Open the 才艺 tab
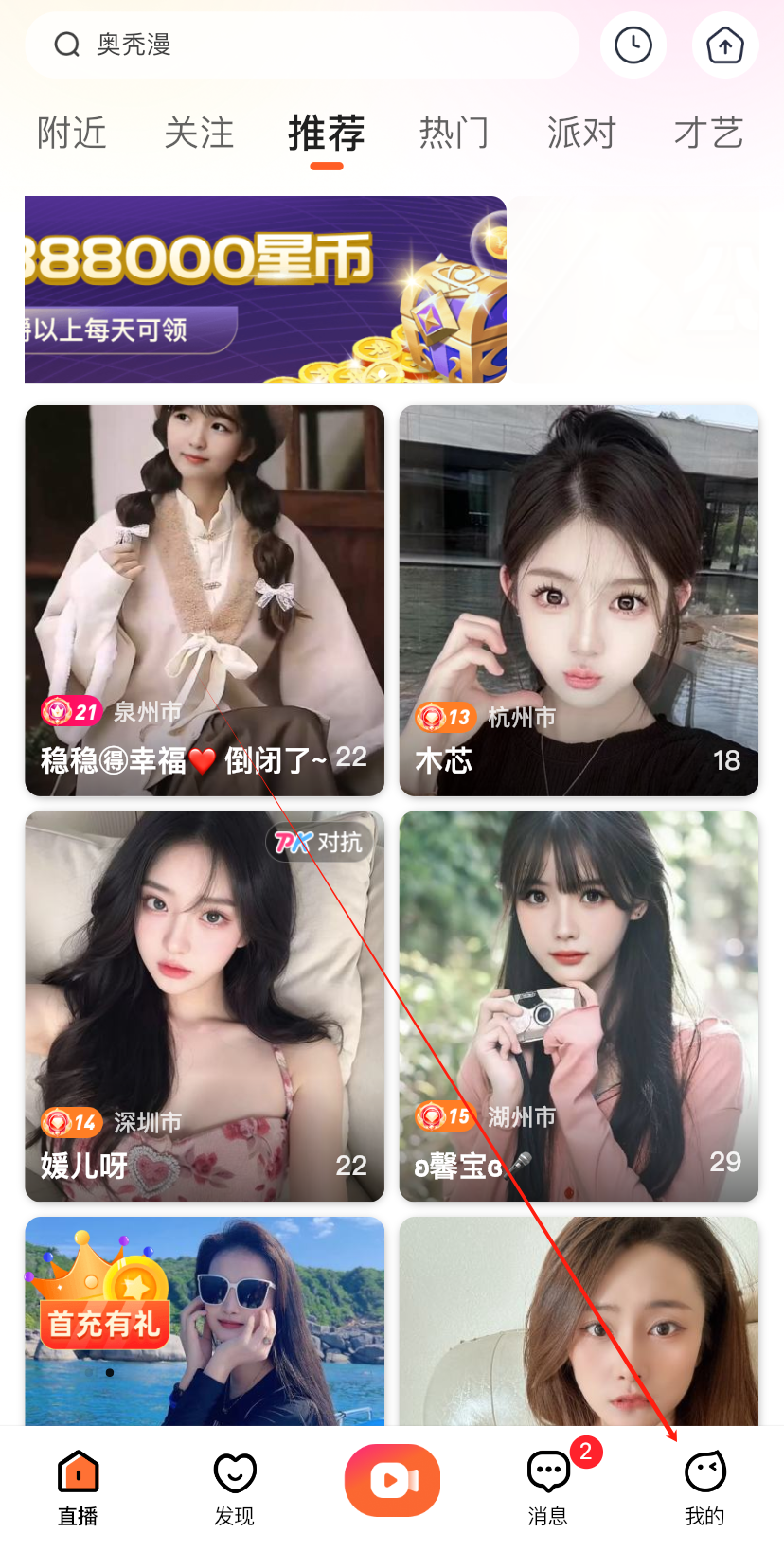Viewport: 784px width, 1551px height. [708, 134]
